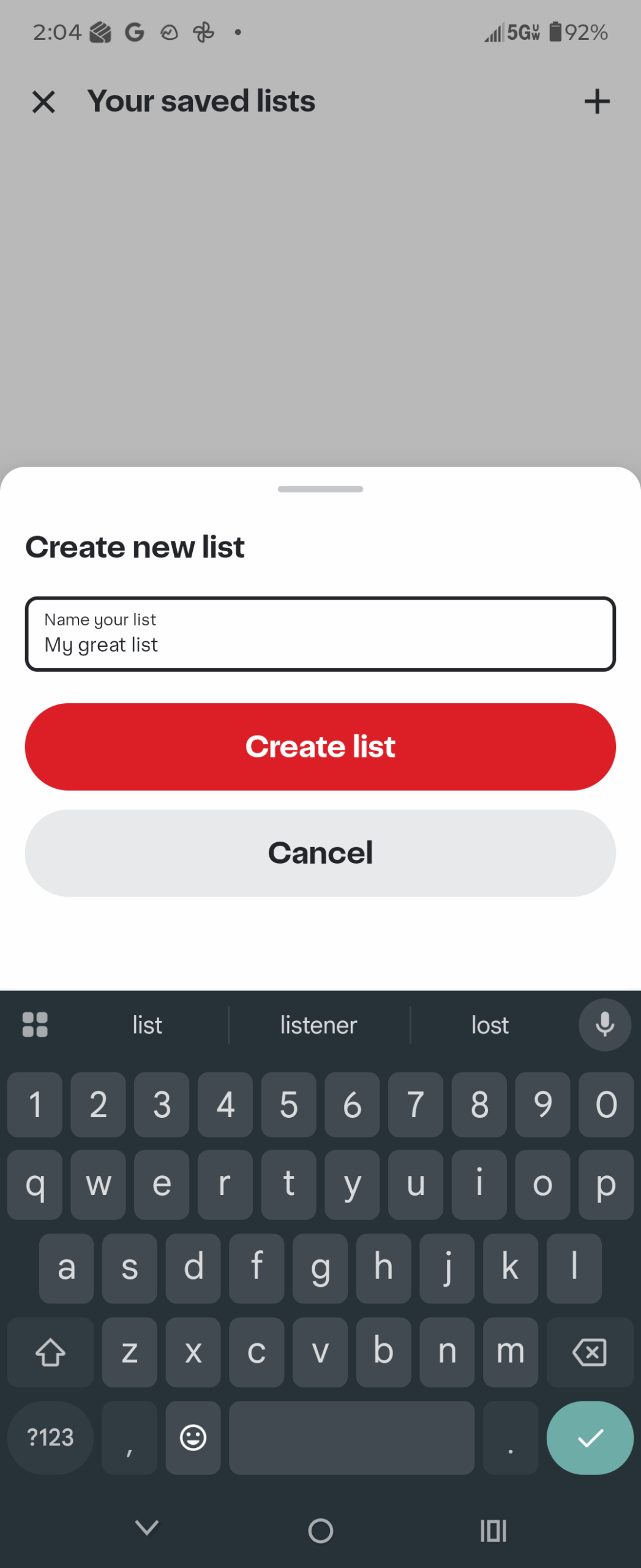Close the saved lists screen
Viewport: 641px width, 1568px height.
click(x=43, y=102)
